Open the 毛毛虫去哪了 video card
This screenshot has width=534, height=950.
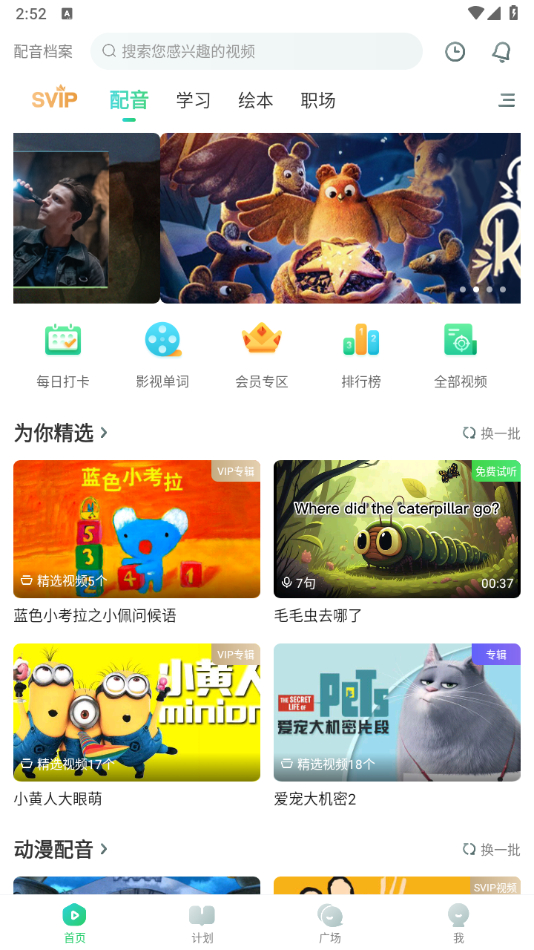point(397,542)
